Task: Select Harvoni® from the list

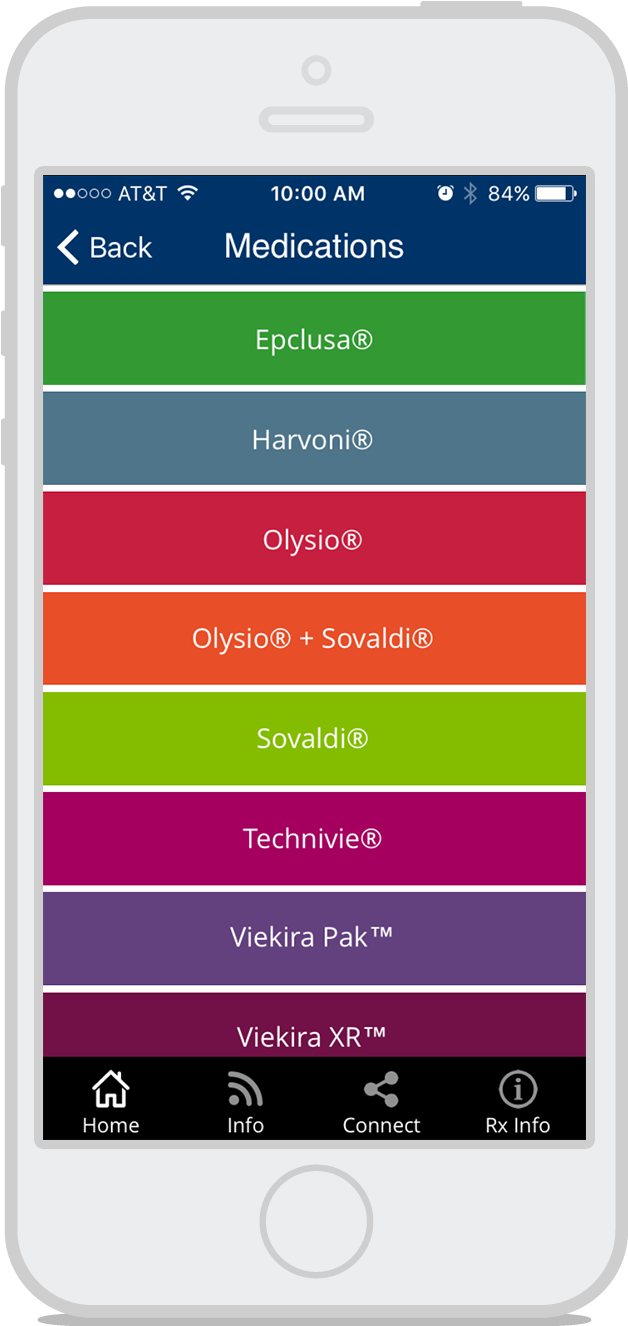Action: 314,438
